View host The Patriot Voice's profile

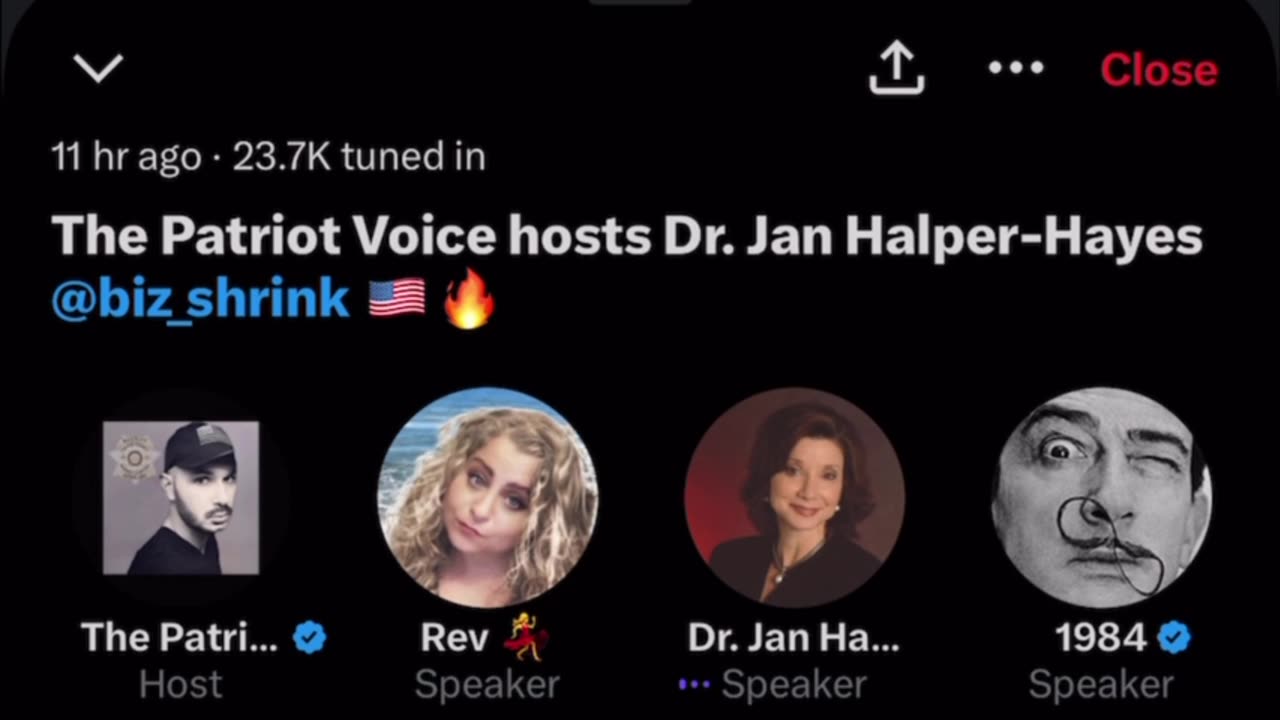click(x=181, y=497)
